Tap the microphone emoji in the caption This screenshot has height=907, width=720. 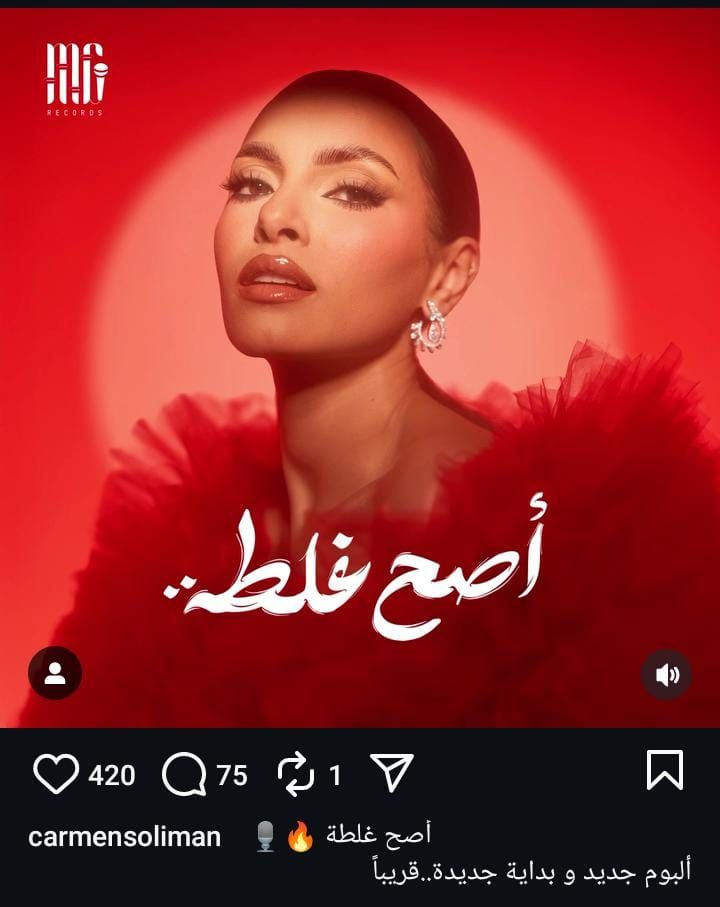tap(265, 836)
